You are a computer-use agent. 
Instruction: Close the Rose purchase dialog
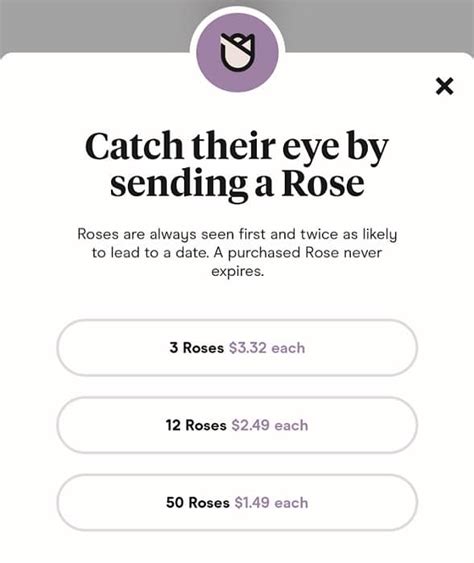[x=445, y=86]
